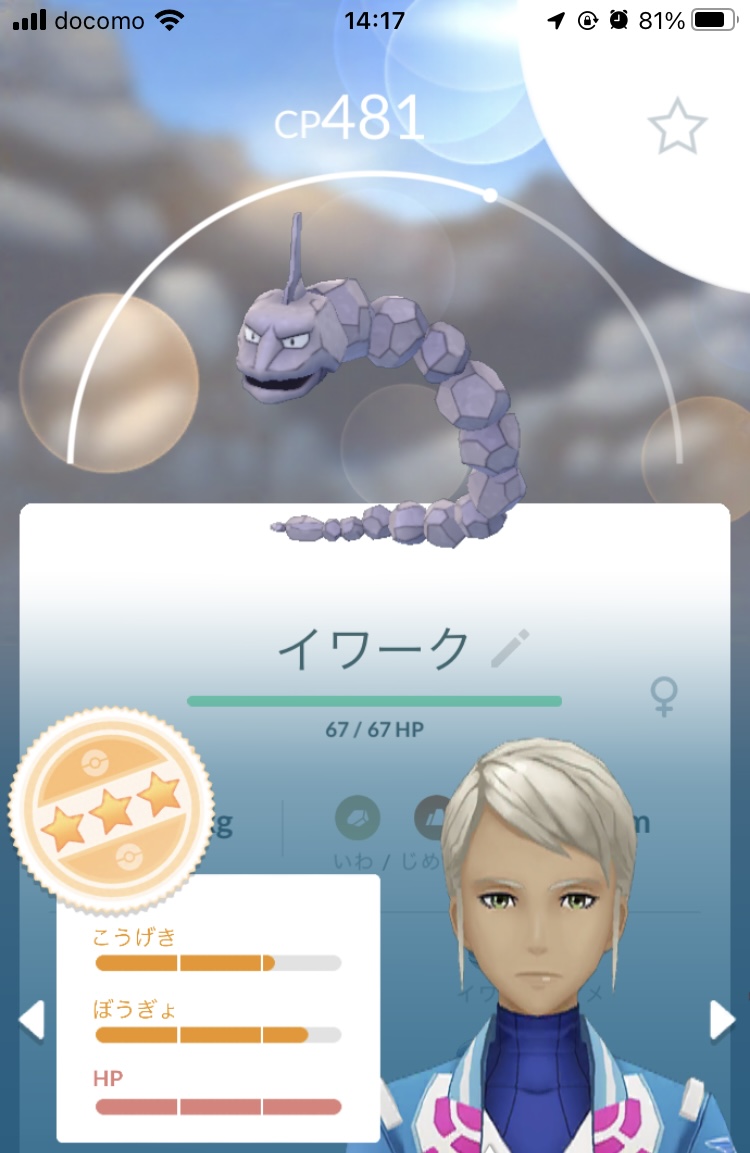Mark イワーク as favorite with the star

point(676,126)
